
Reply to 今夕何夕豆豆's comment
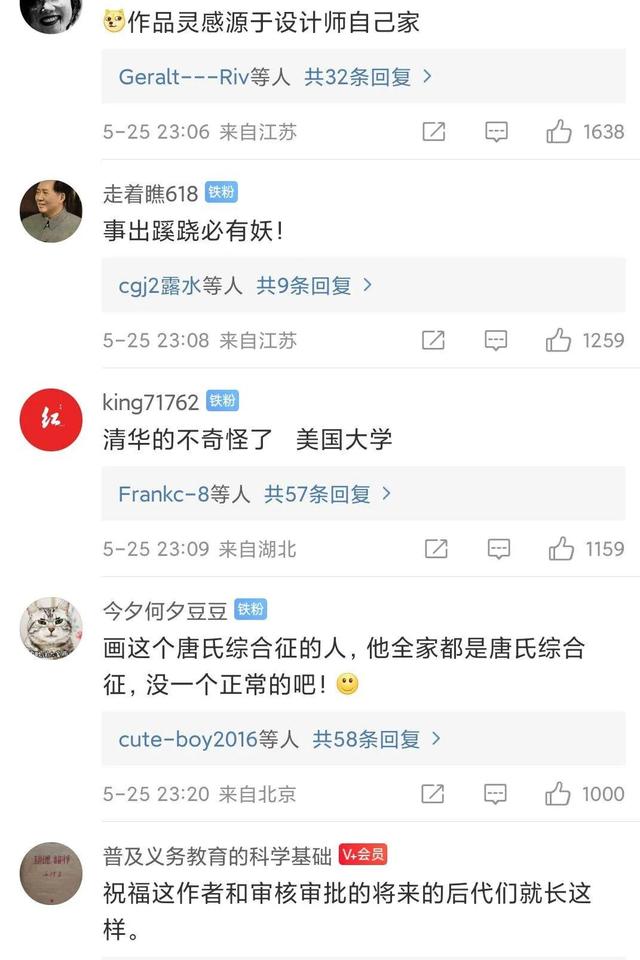point(495,794)
